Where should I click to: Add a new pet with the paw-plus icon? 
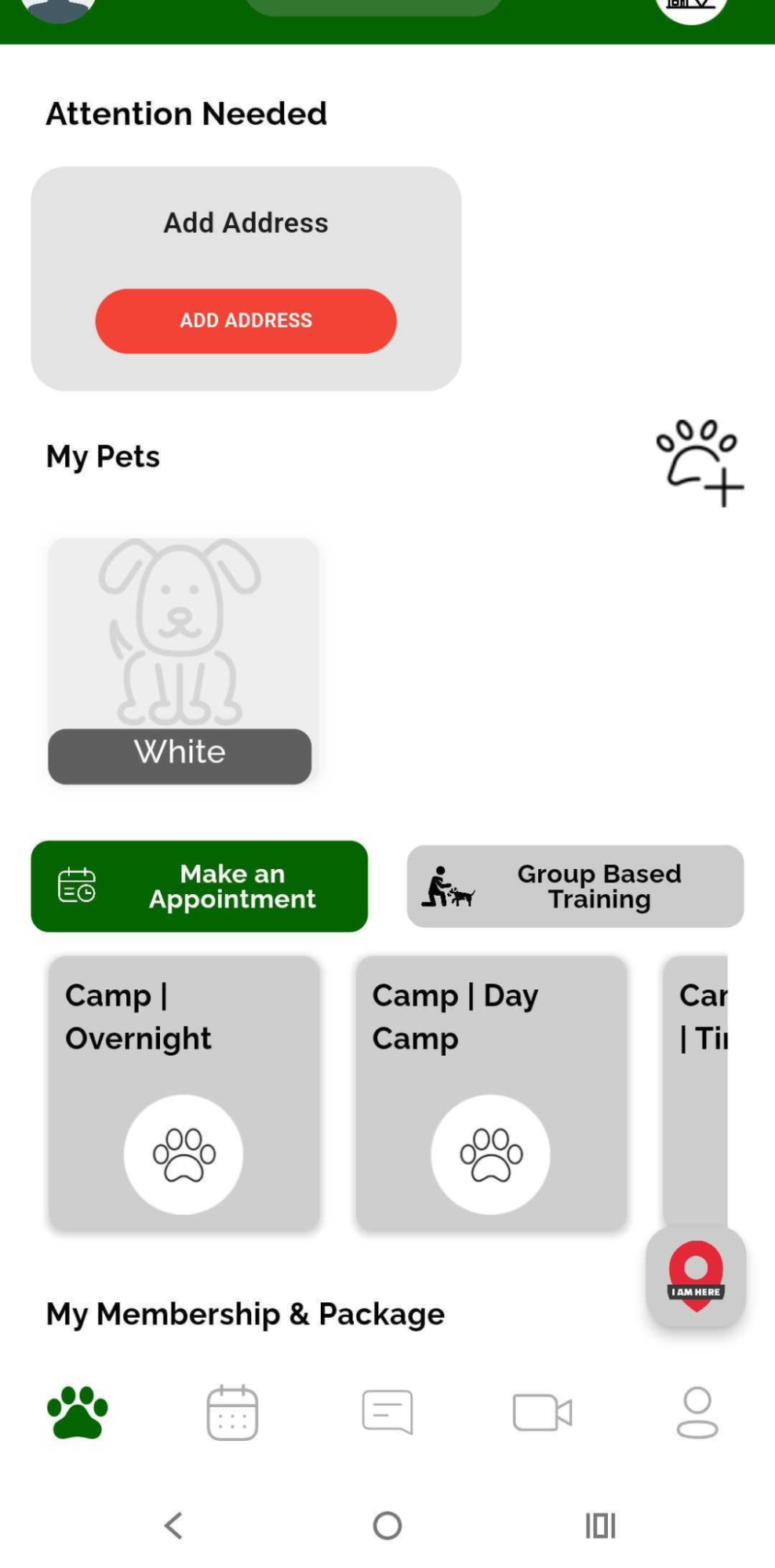pyautogui.click(x=699, y=463)
